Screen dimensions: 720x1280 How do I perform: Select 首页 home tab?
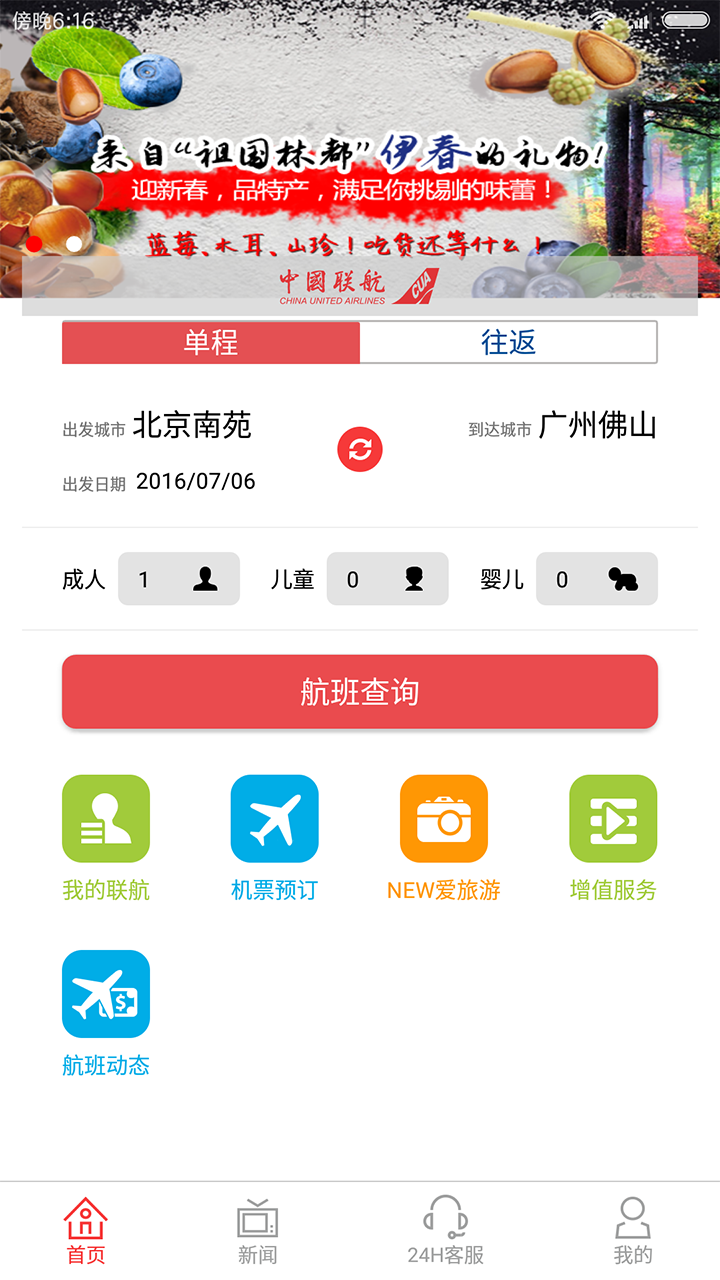[x=86, y=1228]
